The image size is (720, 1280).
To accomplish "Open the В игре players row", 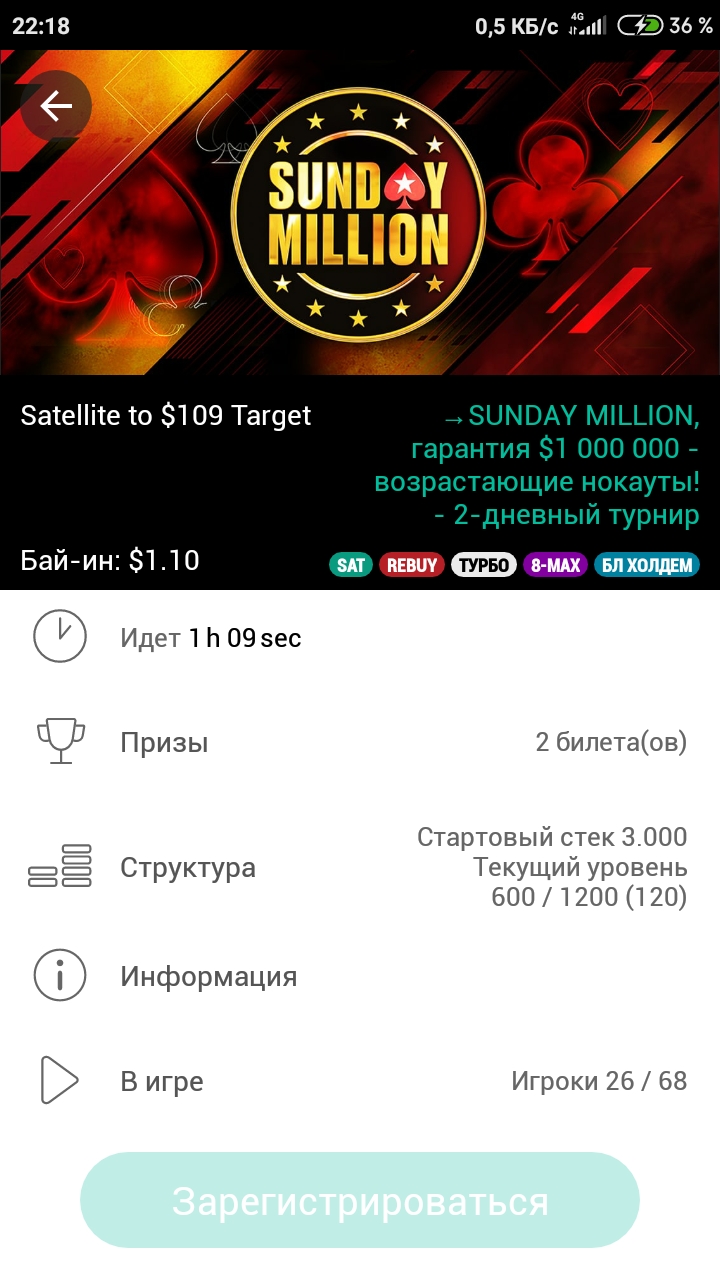I will 360,1081.
